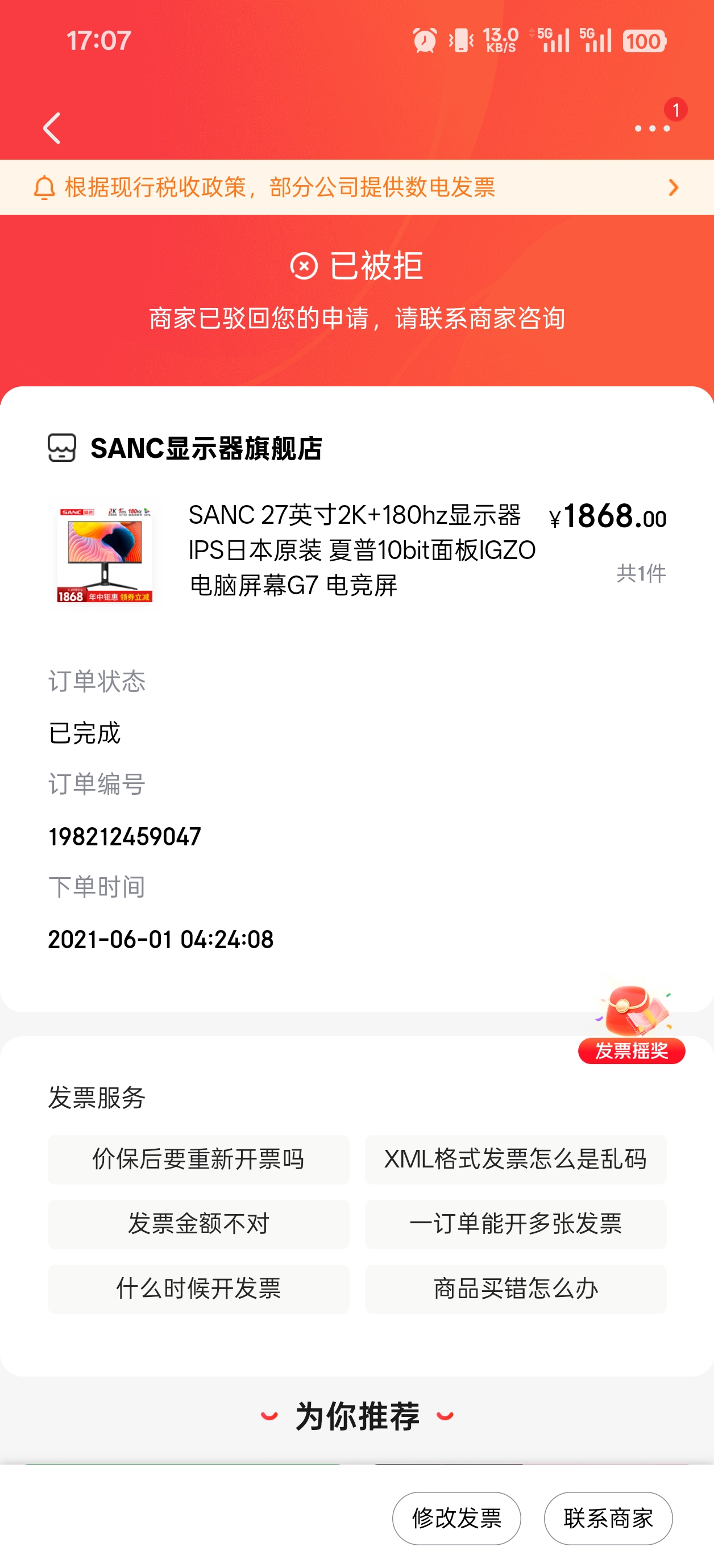Select 什么时候开发票 question
This screenshot has width=714, height=1568.
pyautogui.click(x=198, y=1288)
